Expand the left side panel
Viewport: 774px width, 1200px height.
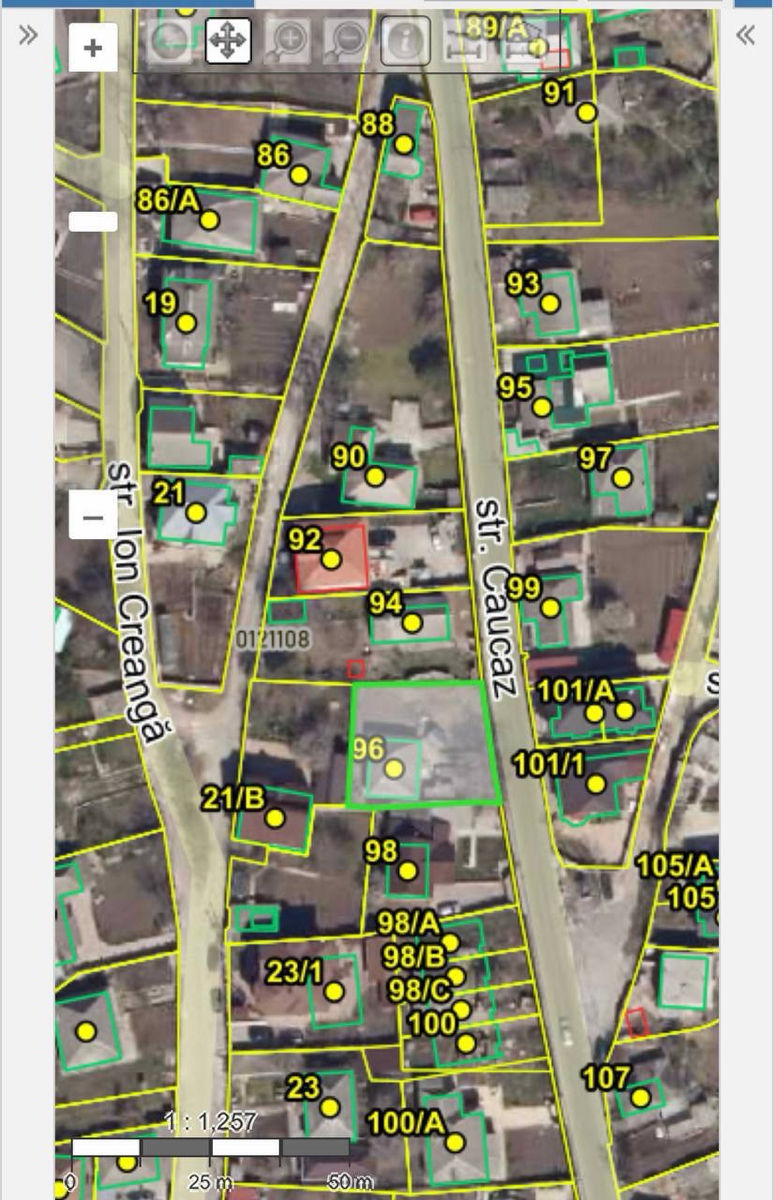coord(28,36)
